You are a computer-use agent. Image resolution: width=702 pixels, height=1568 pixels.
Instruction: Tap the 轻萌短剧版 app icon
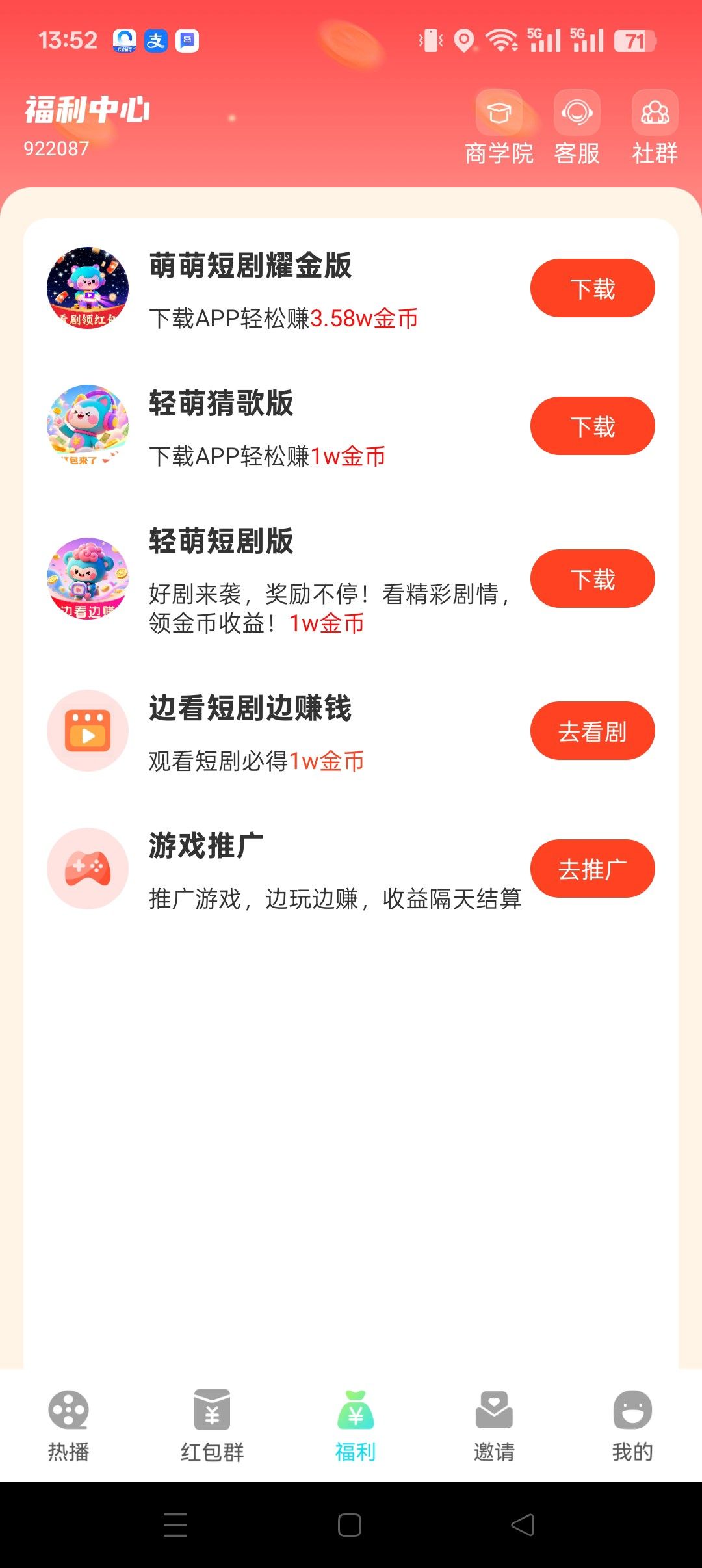(88, 579)
